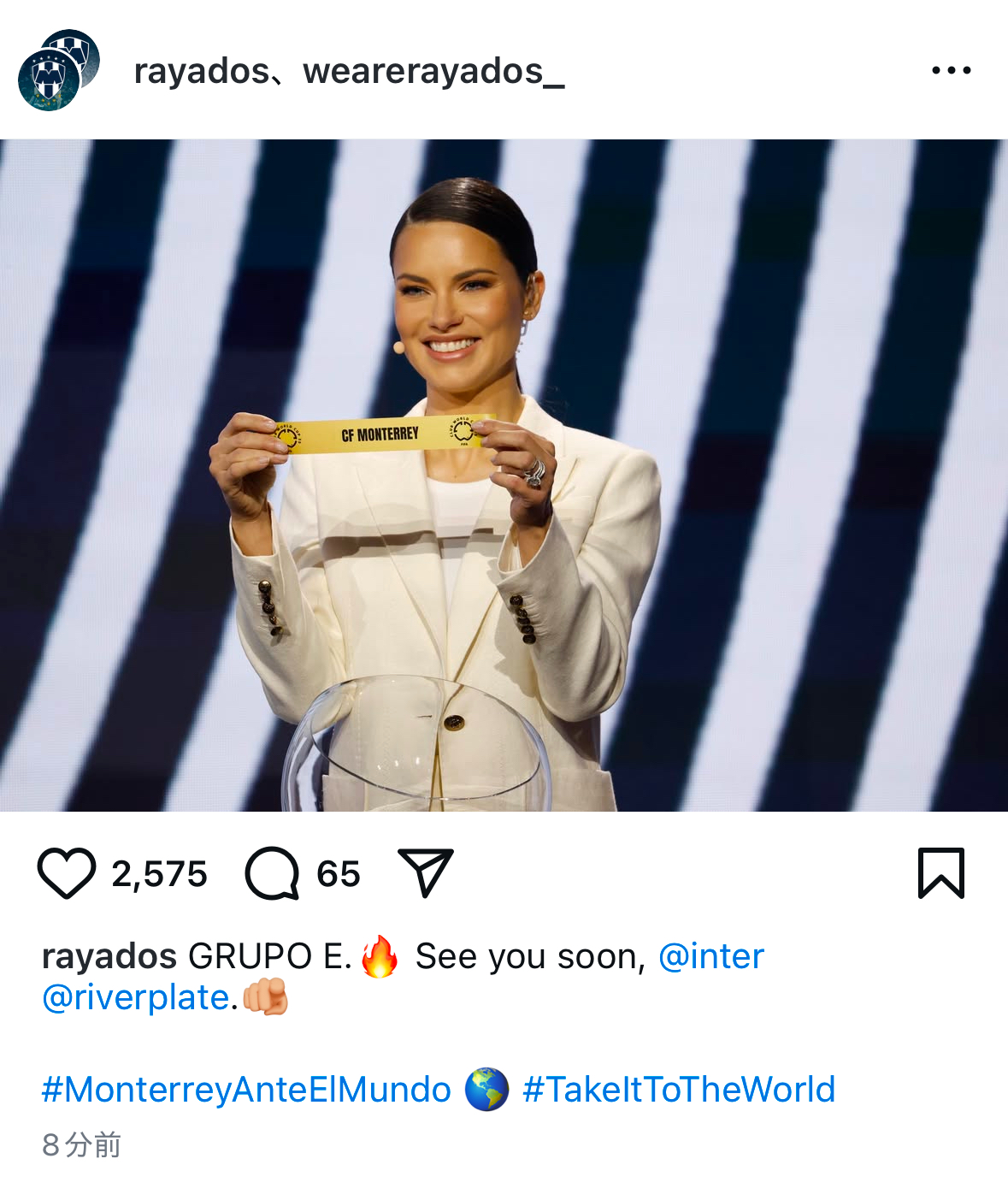Open the rayados account name in header
This screenshot has width=1008, height=1194.
[202, 71]
